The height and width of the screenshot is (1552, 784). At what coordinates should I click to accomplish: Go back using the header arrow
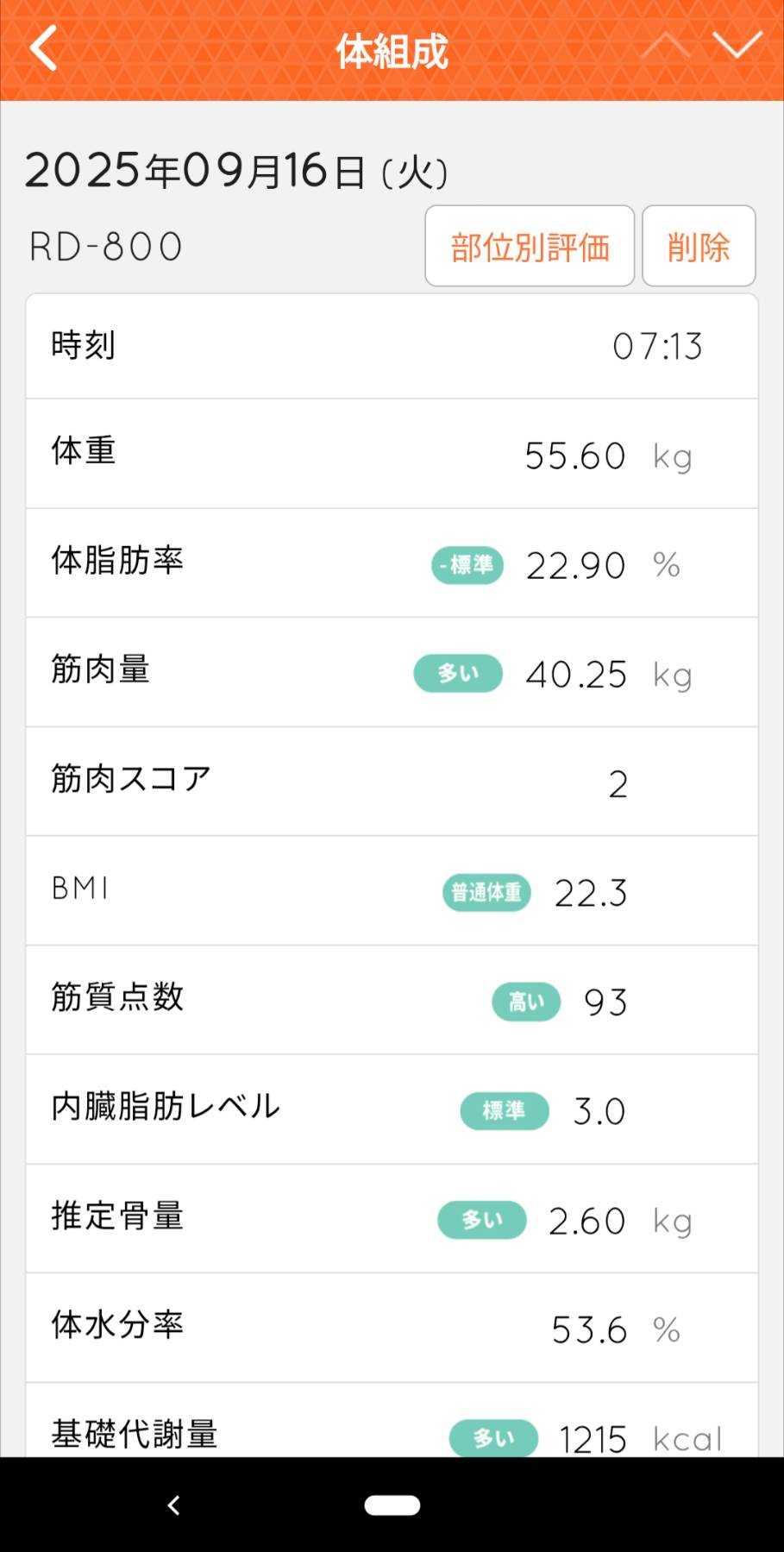pyautogui.click(x=44, y=48)
